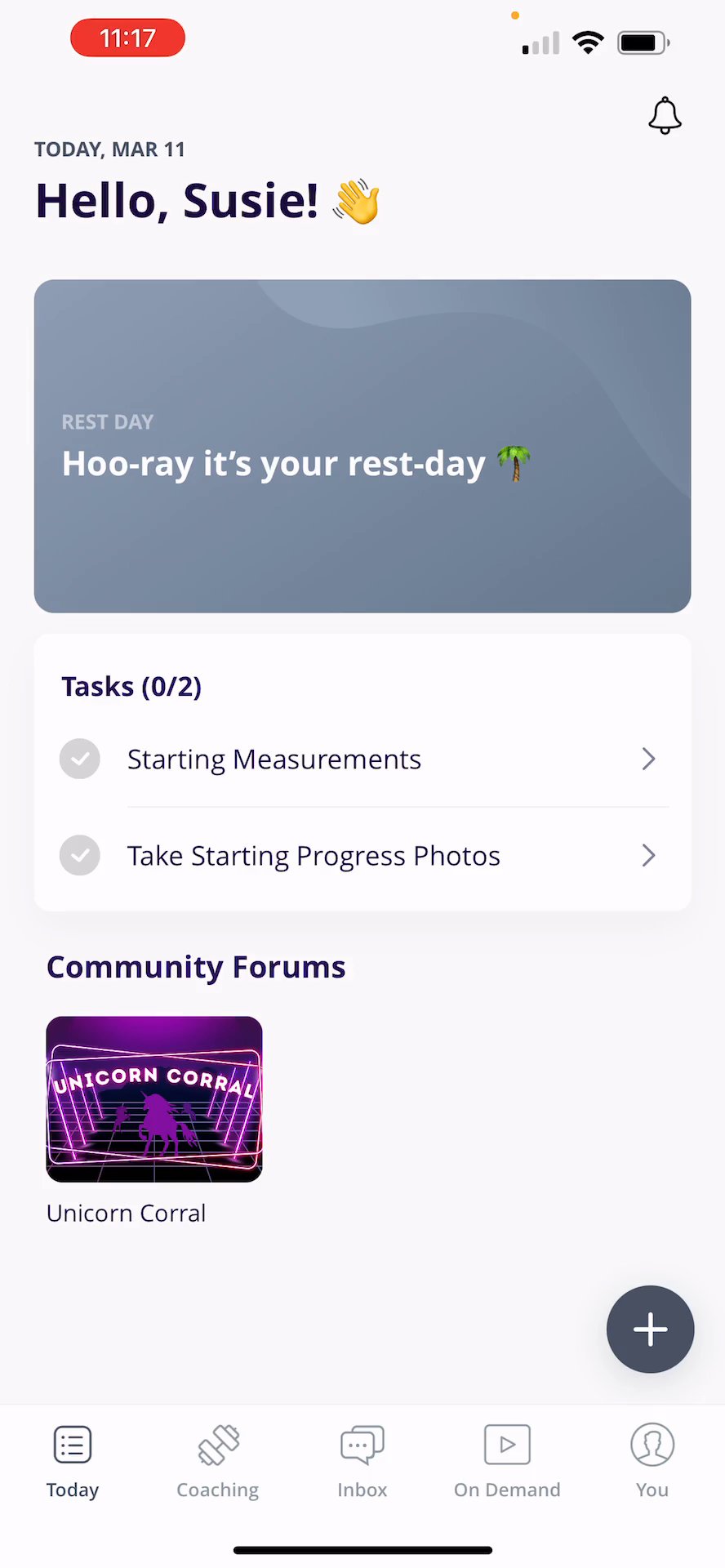The image size is (725, 1568).
Task: Open the rest day card
Action: (x=362, y=446)
